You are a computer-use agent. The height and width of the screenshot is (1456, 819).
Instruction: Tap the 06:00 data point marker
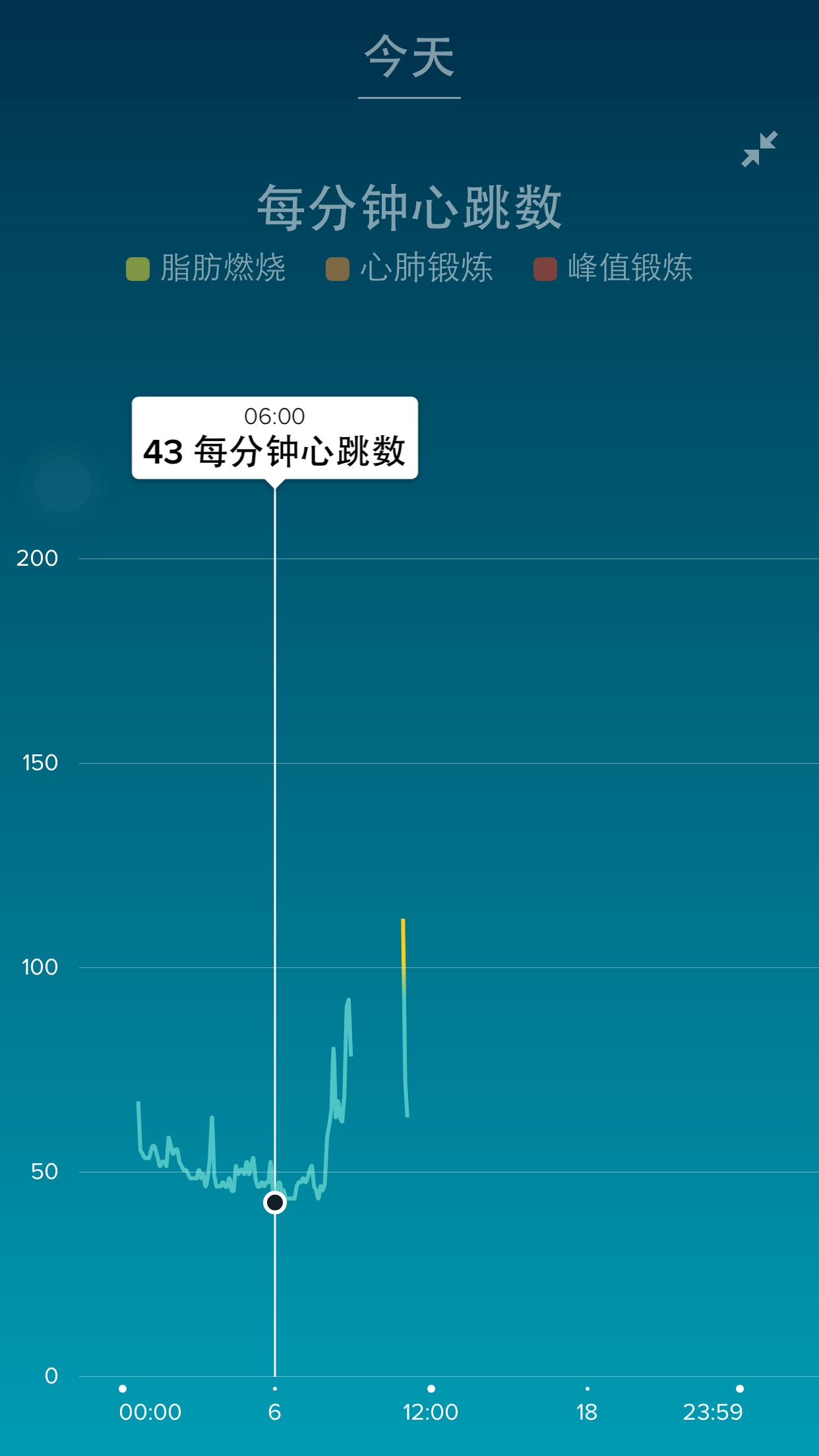point(275,1202)
